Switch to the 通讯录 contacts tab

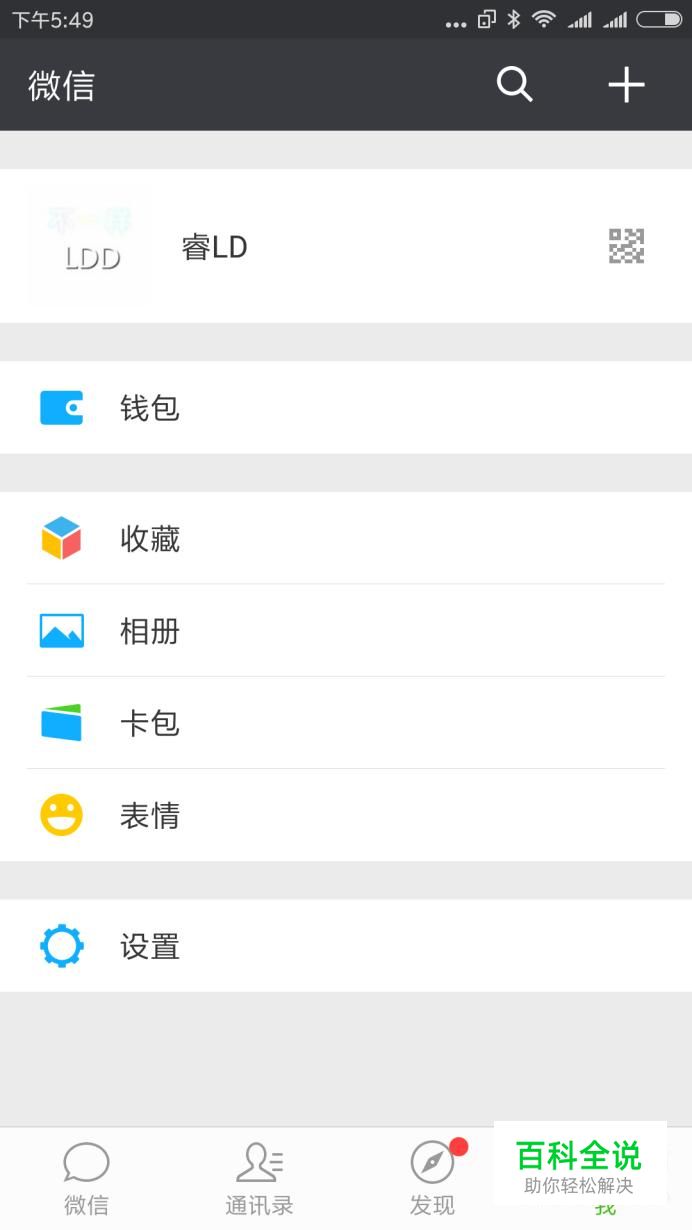[259, 1179]
